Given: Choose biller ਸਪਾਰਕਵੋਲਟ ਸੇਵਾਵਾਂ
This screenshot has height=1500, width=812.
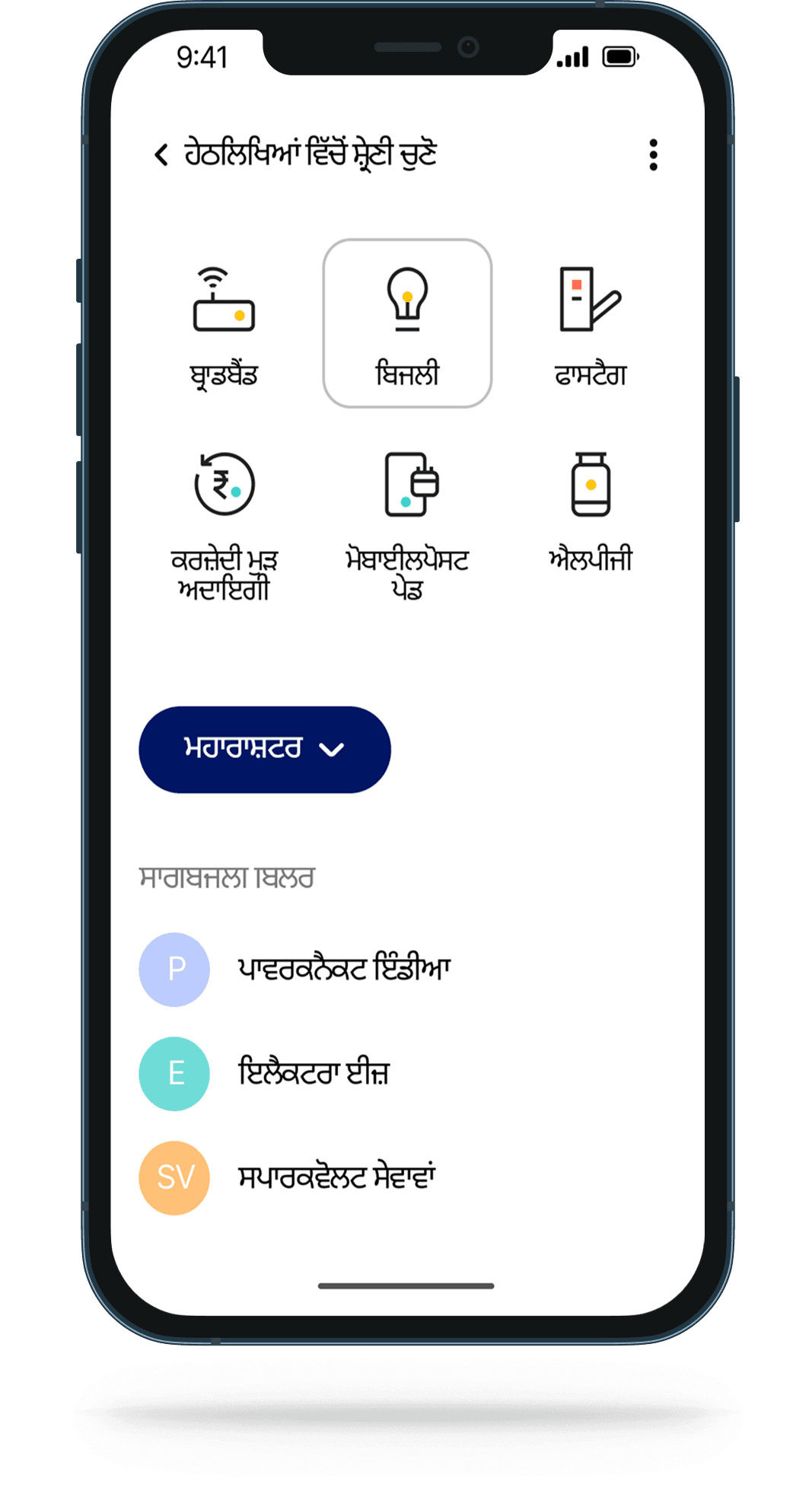Looking at the screenshot, I should (x=336, y=1177).
